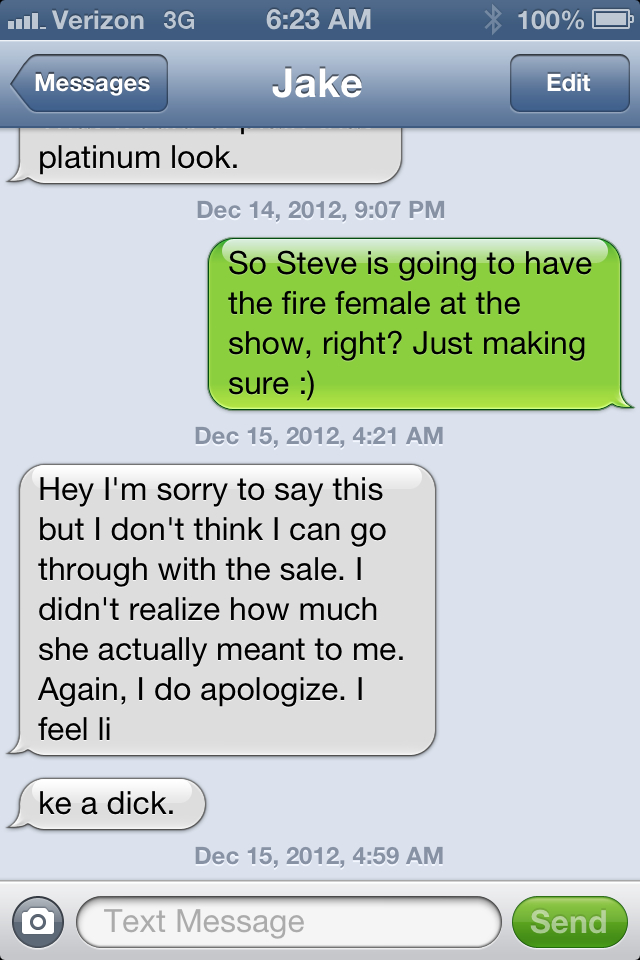Tap the Edit button

[568, 83]
